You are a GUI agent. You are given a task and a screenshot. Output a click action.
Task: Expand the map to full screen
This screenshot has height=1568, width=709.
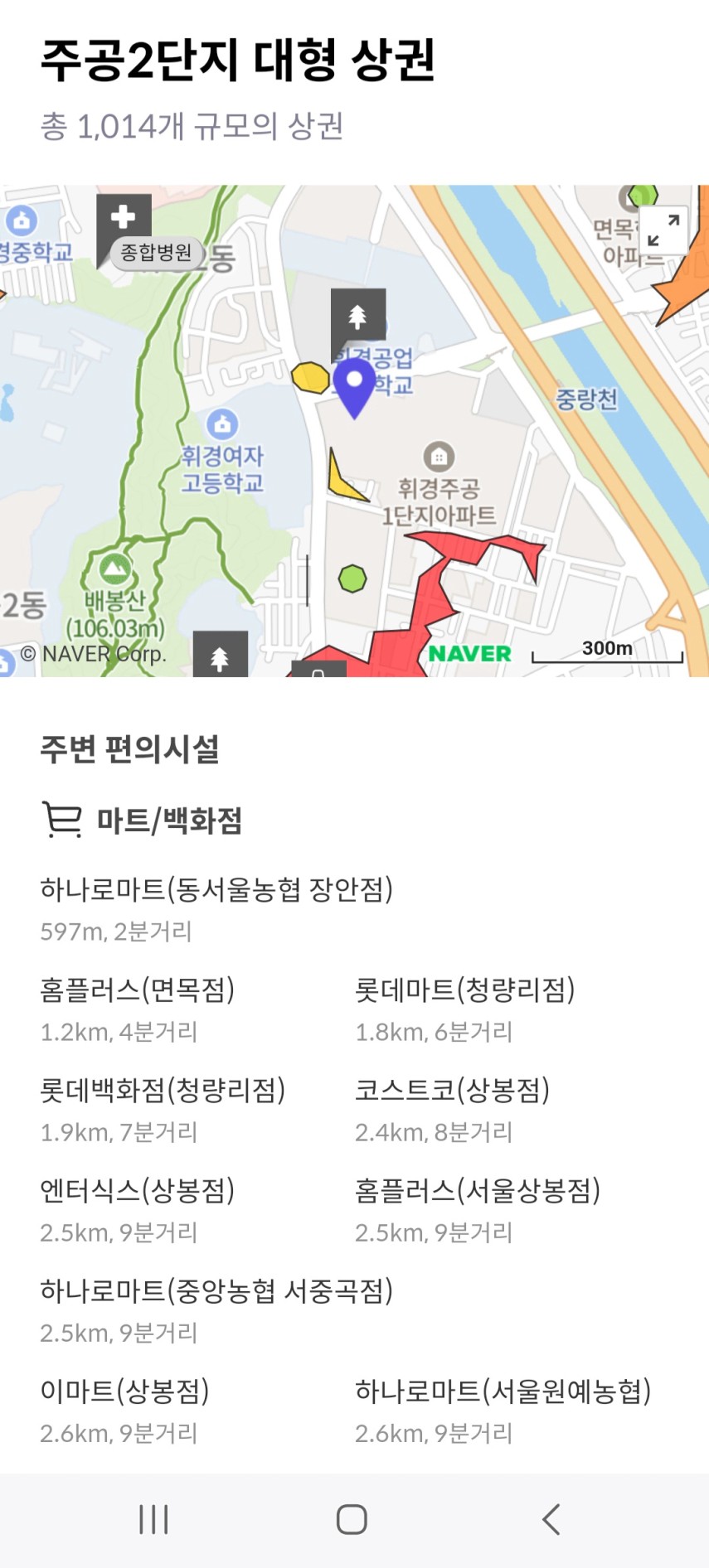tap(663, 230)
